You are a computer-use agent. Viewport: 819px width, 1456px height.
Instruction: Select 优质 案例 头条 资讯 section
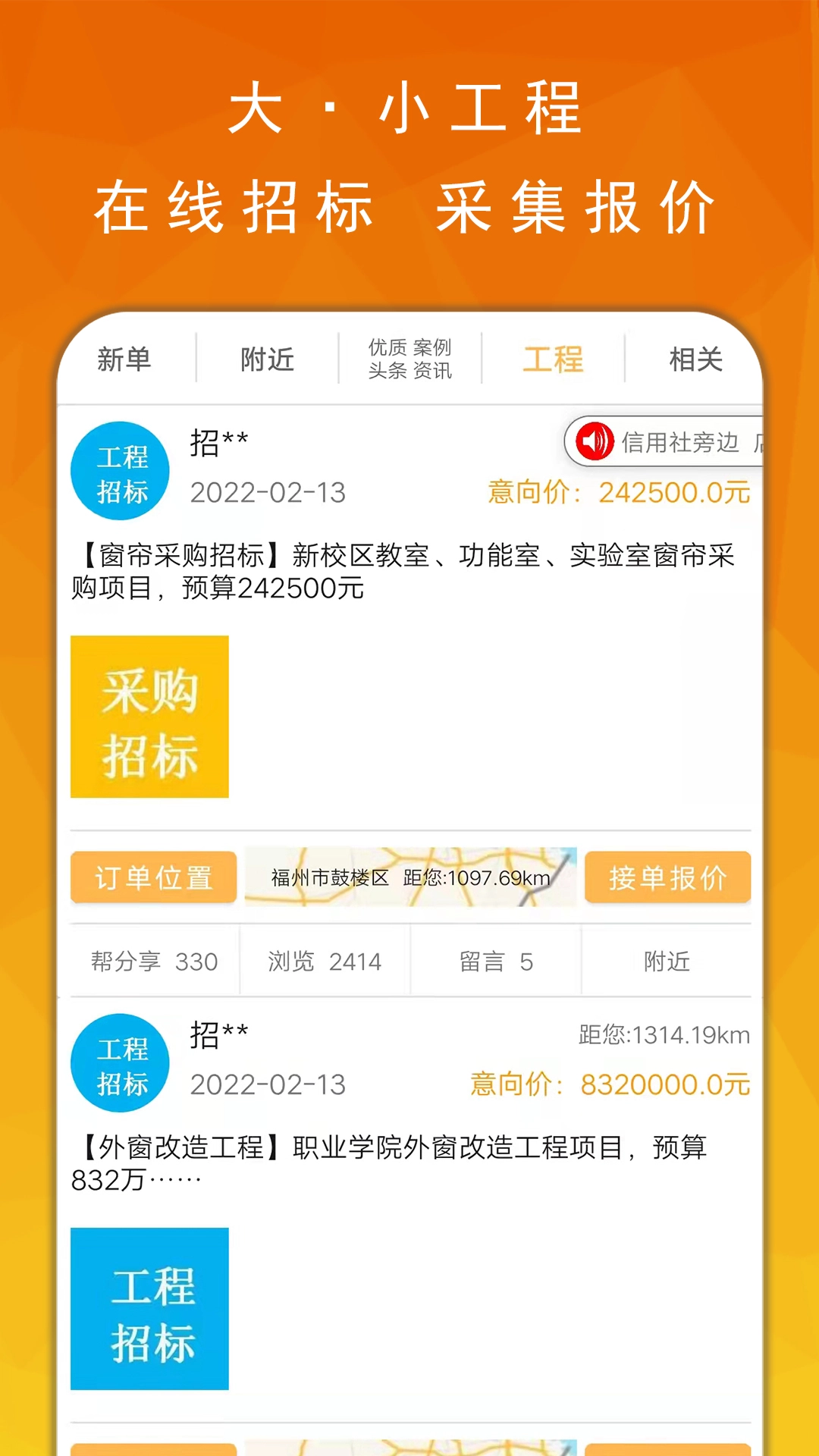(409, 356)
